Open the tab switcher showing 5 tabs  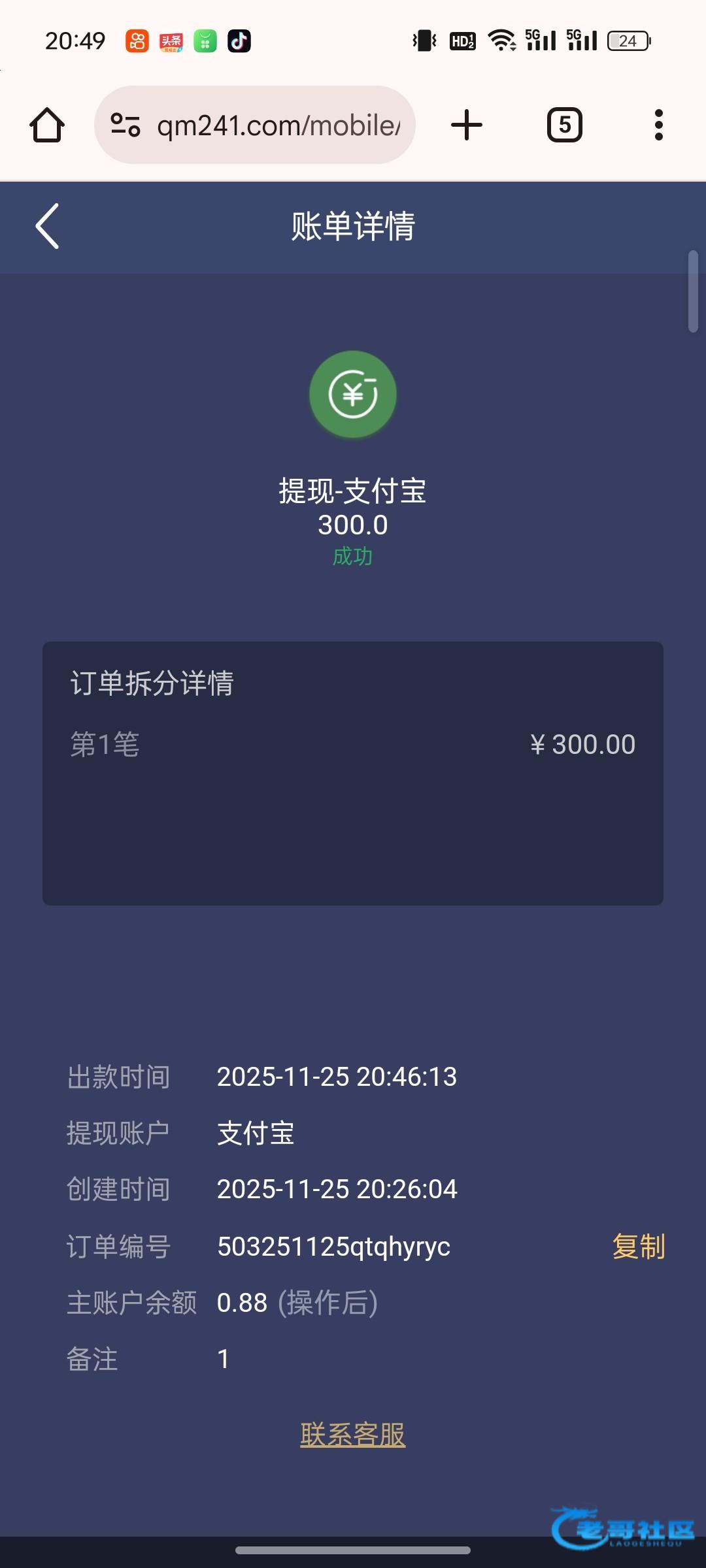coord(564,125)
